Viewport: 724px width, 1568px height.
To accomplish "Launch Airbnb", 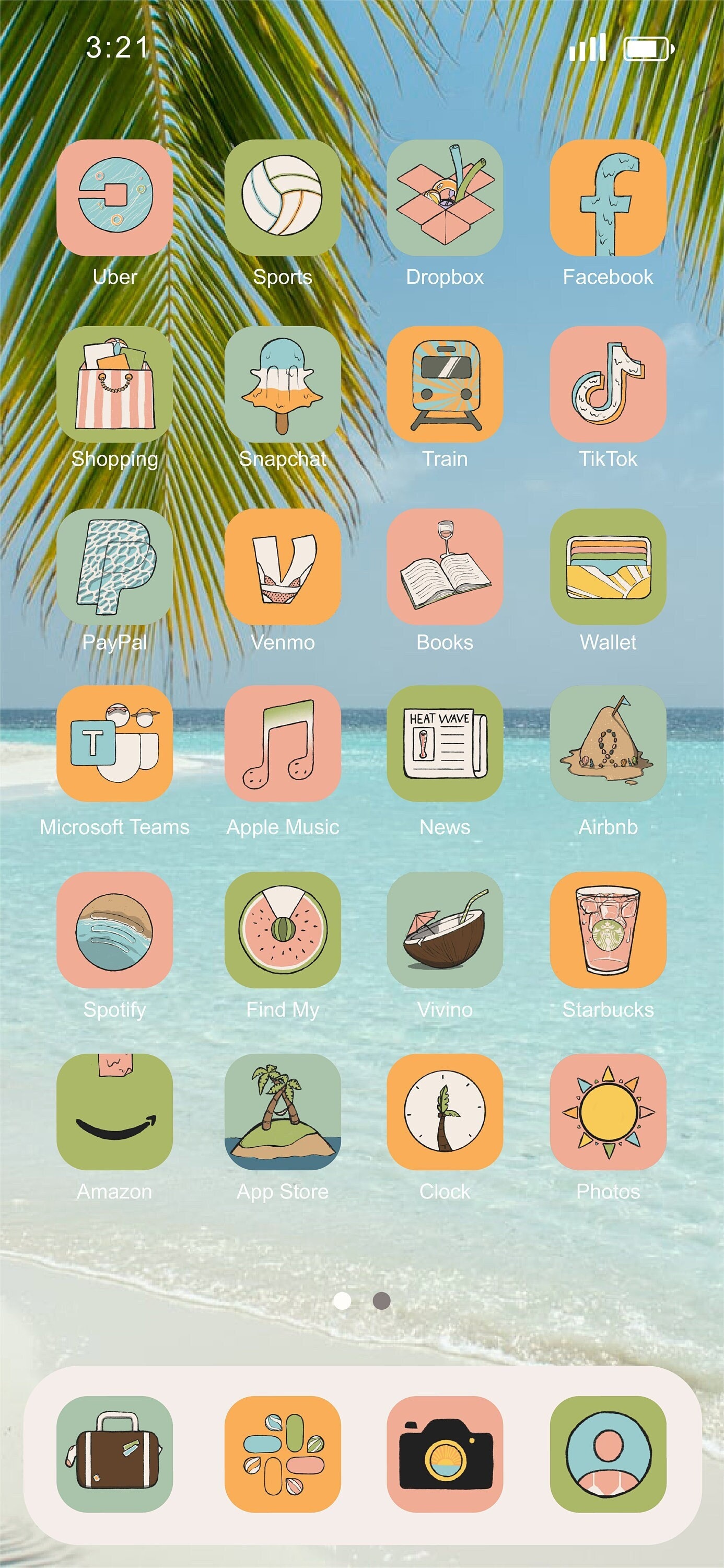I will pos(608,743).
